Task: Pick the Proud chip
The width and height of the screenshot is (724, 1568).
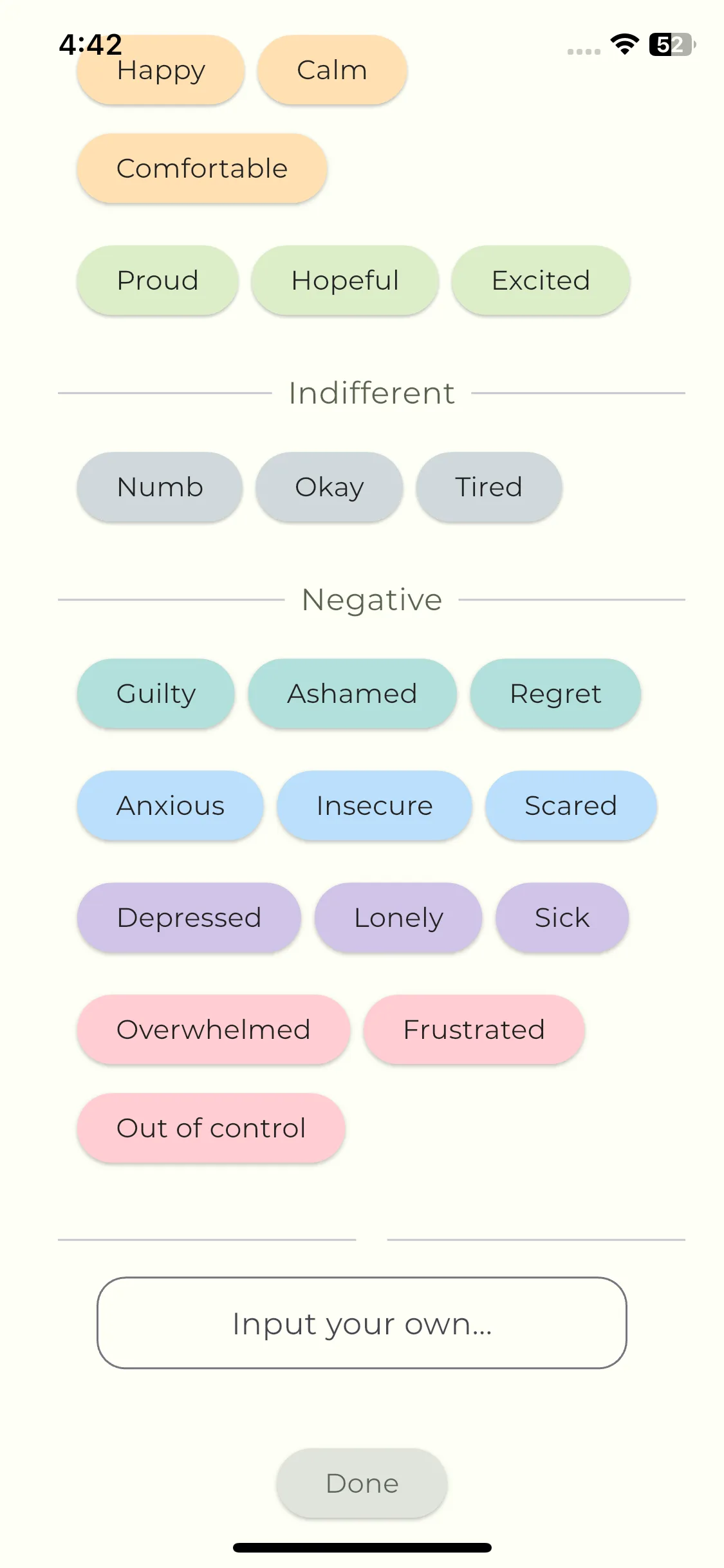Action: click(x=158, y=281)
